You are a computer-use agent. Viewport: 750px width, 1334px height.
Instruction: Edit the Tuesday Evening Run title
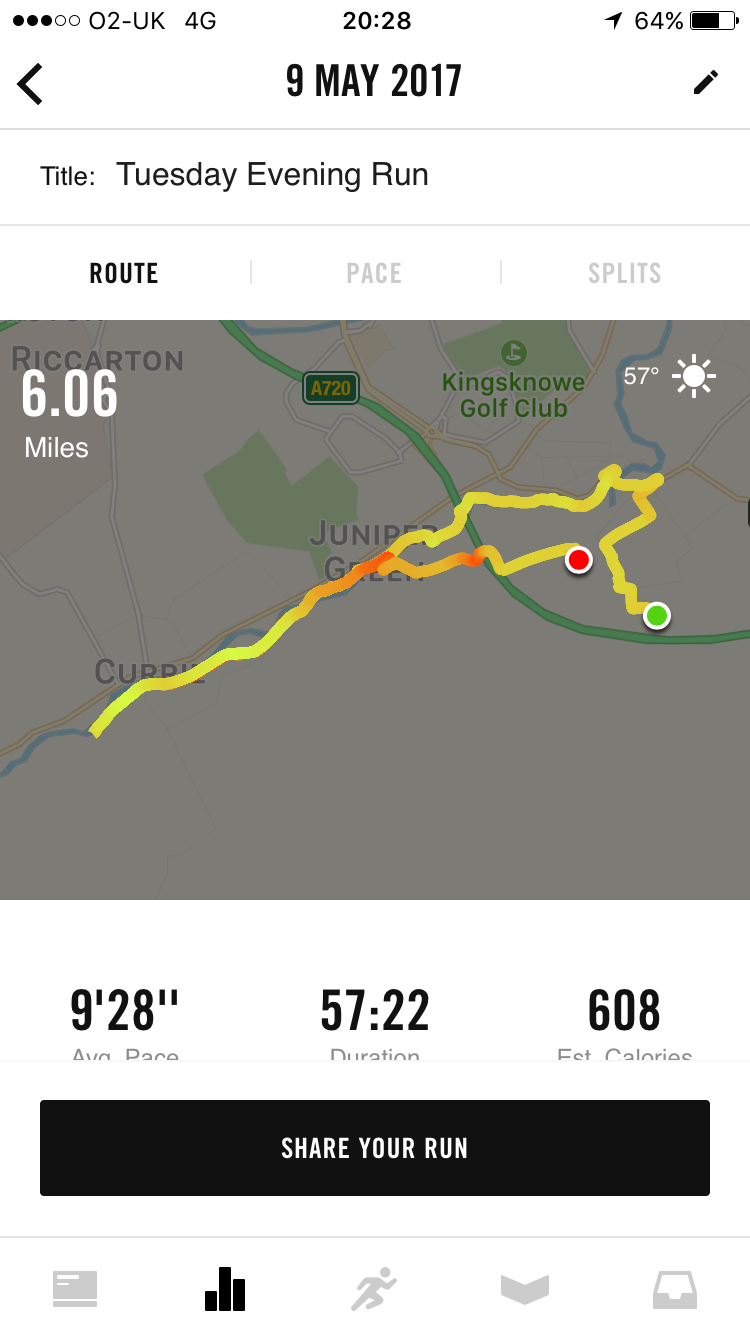pyautogui.click(x=272, y=175)
